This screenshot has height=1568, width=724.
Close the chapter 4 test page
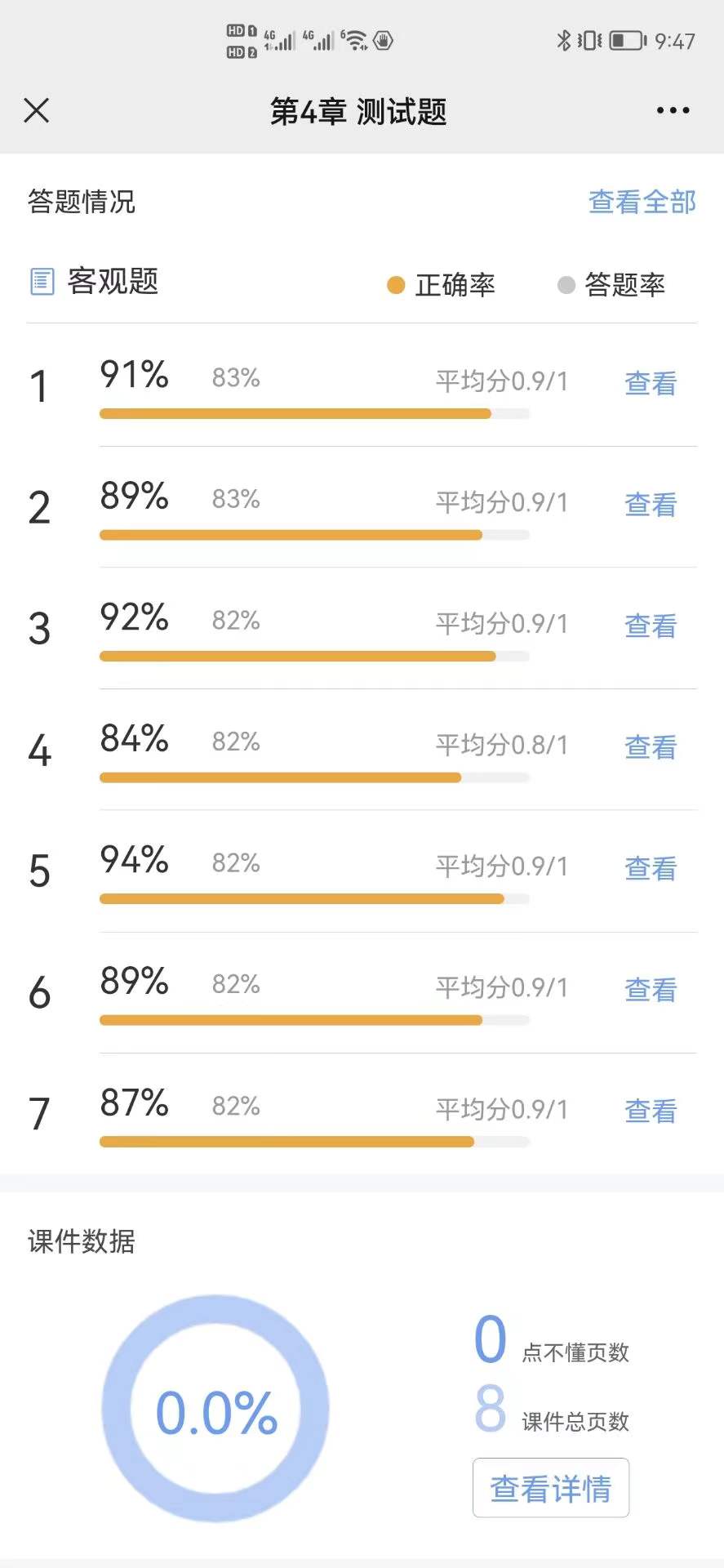tap(37, 110)
